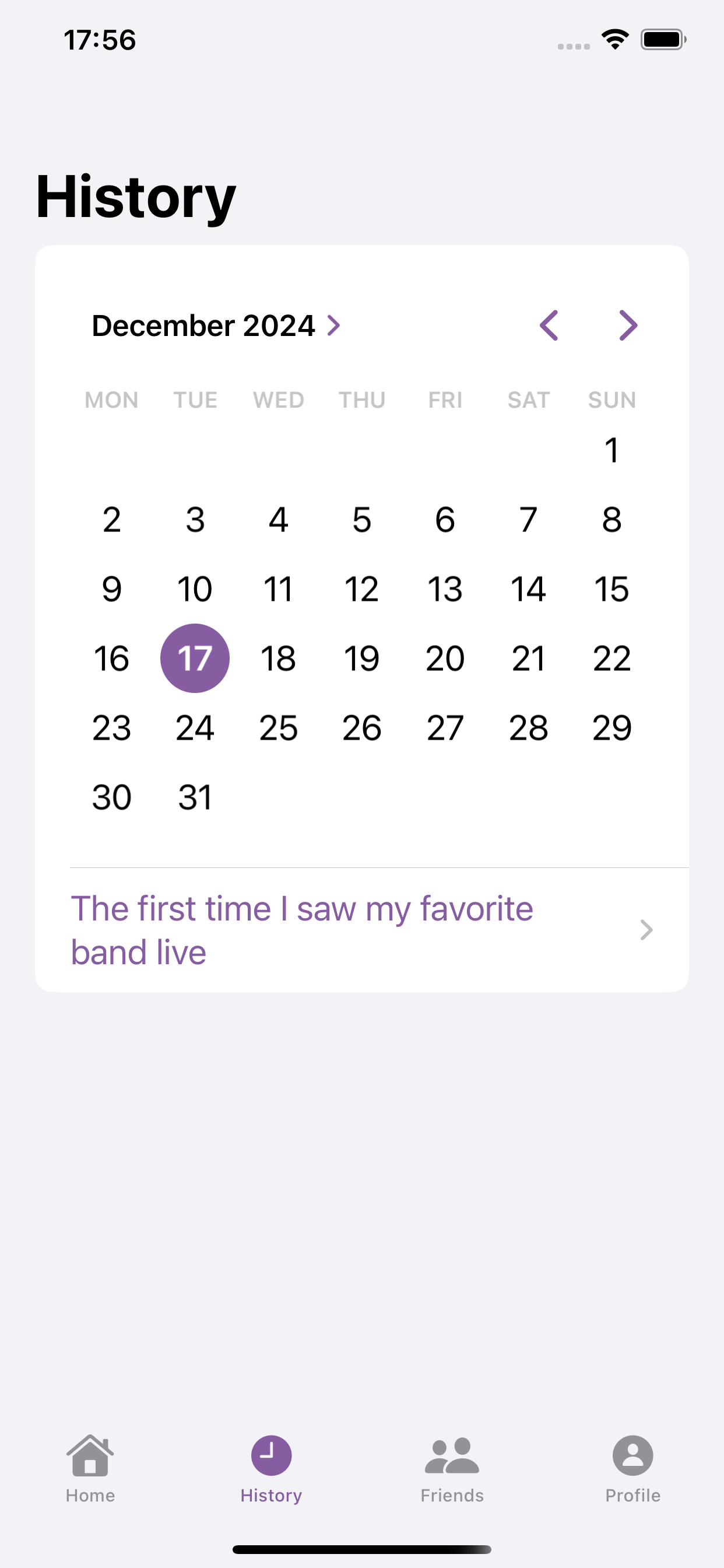This screenshot has width=724, height=1568.
Task: Open the Profile tab
Action: pos(632,1468)
